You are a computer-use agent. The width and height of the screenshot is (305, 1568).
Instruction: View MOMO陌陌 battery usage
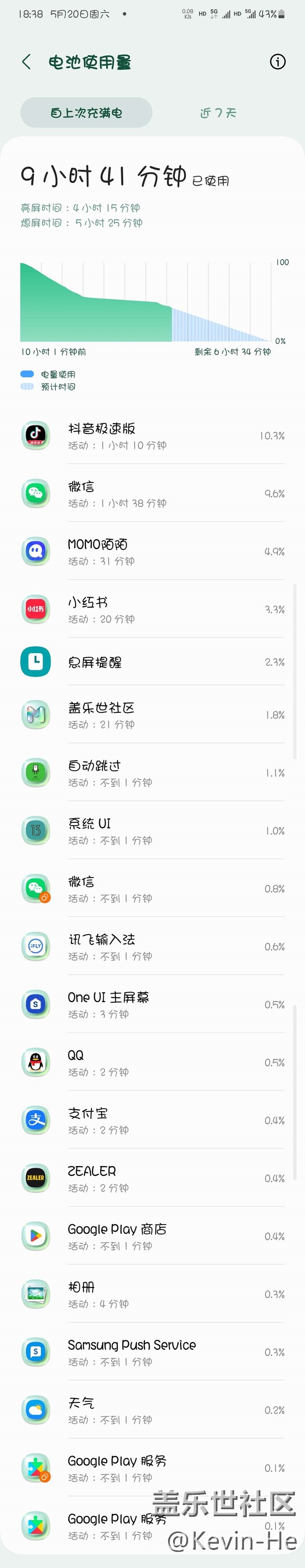click(x=152, y=551)
